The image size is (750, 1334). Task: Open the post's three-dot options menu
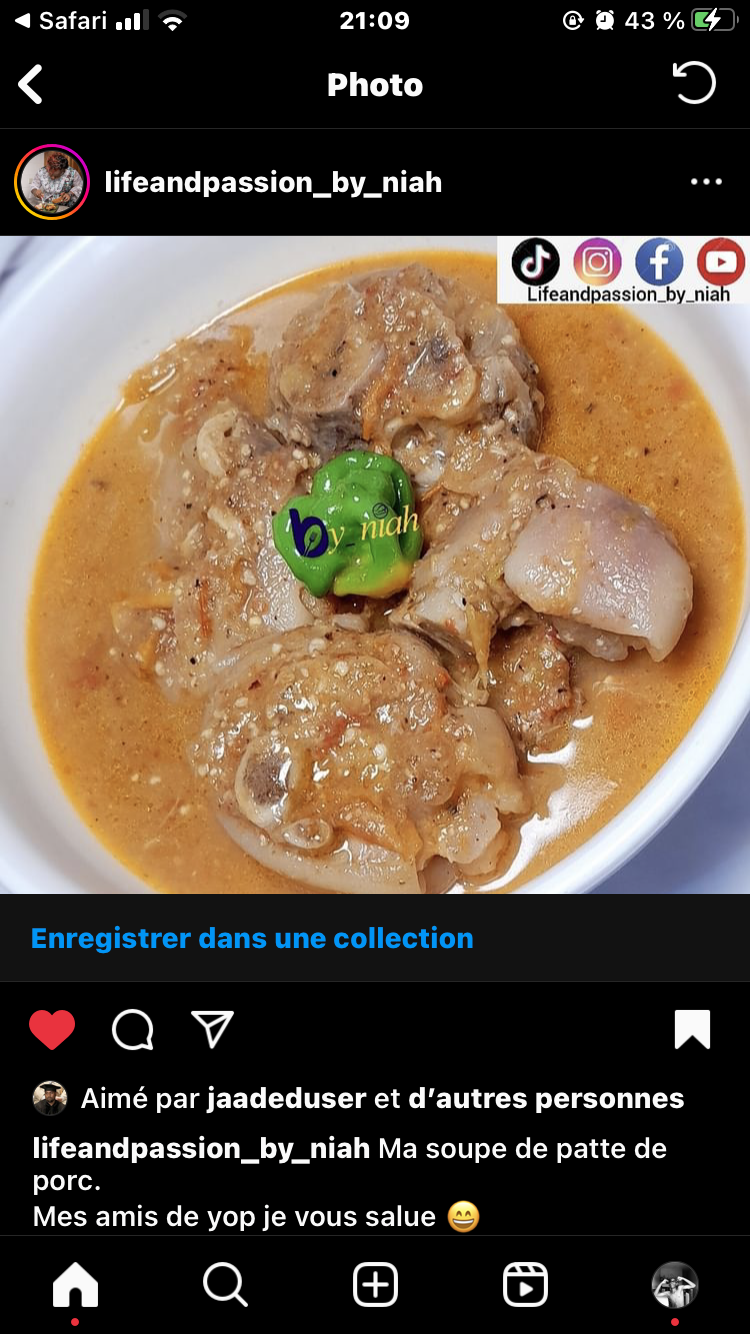[x=706, y=182]
